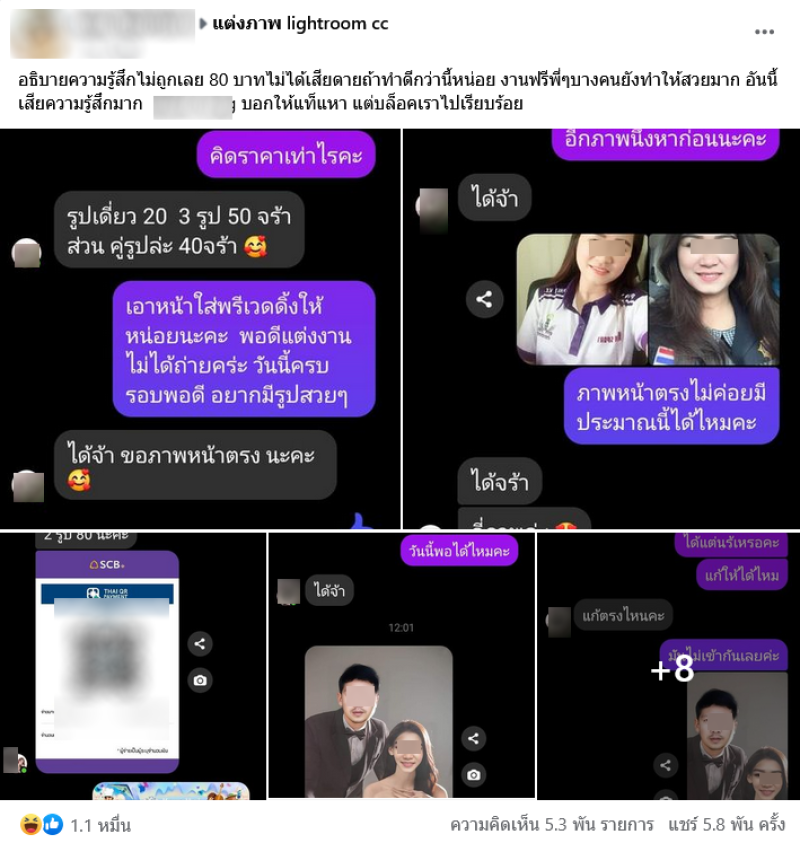This screenshot has height=843, width=800.
Task: Open the photo with two women's portraits
Action: [x=601, y=330]
